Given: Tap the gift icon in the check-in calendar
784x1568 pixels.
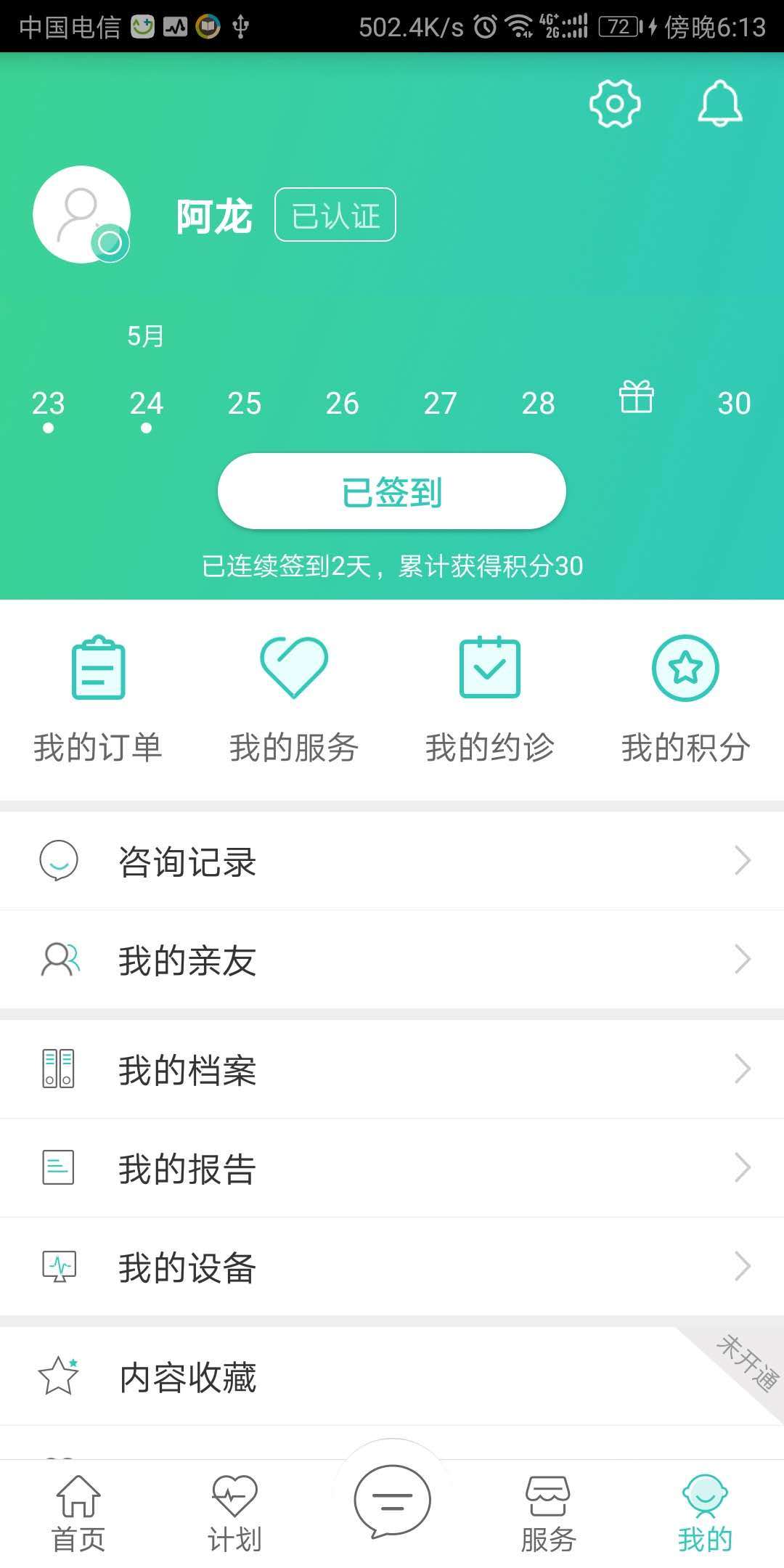Looking at the screenshot, I should coord(636,398).
